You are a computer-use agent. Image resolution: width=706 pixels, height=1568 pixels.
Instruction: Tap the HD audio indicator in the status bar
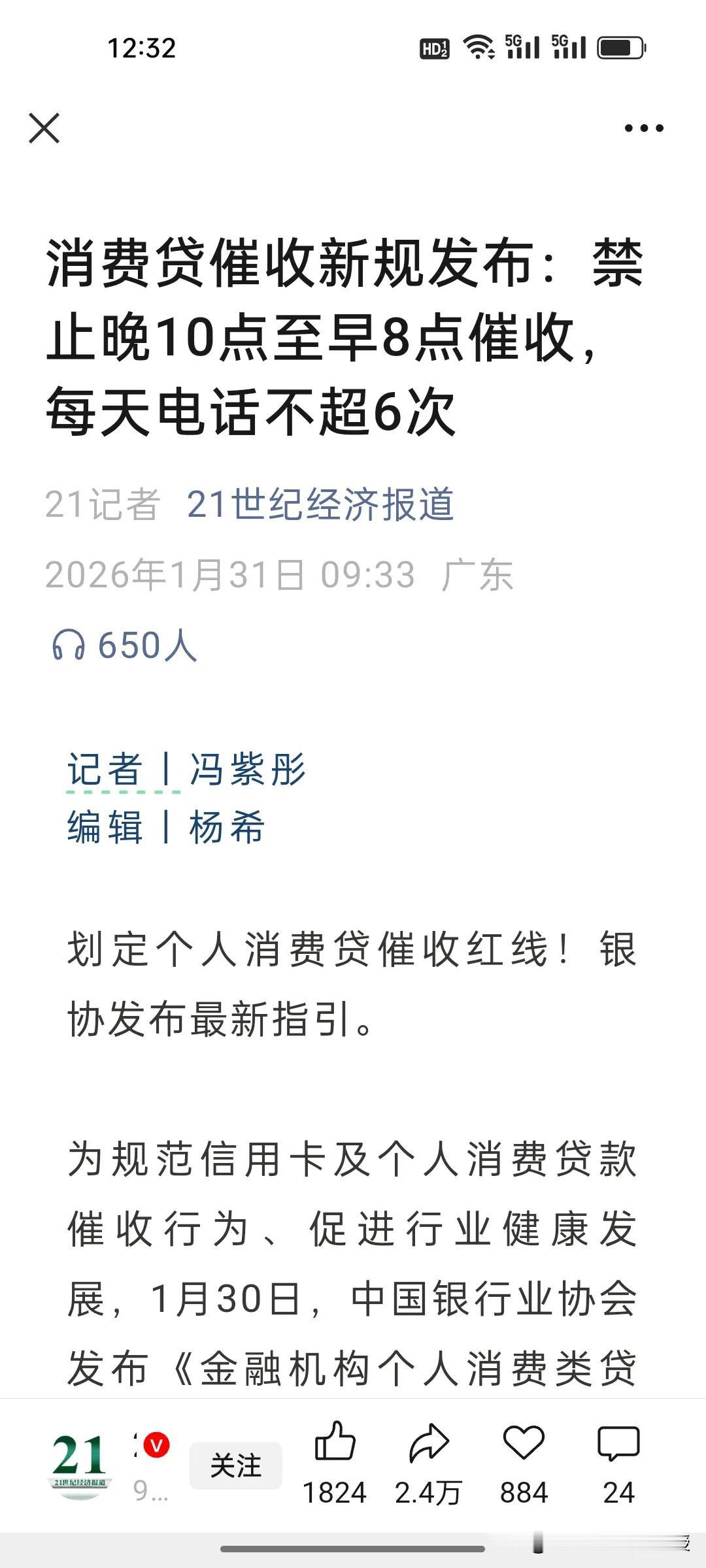(434, 47)
